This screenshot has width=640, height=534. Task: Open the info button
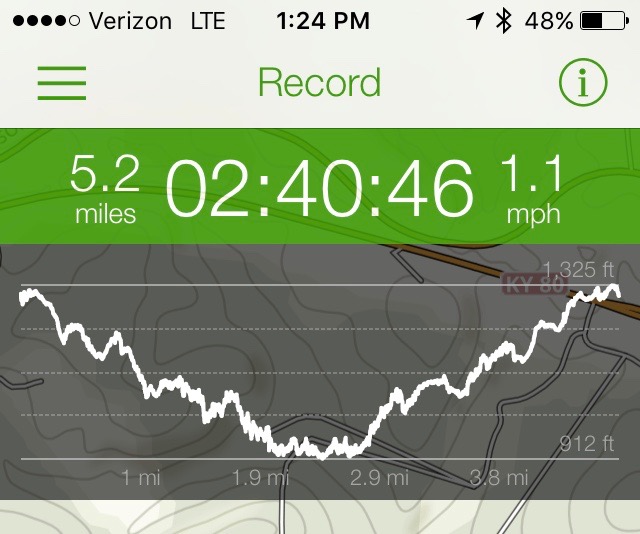click(583, 83)
